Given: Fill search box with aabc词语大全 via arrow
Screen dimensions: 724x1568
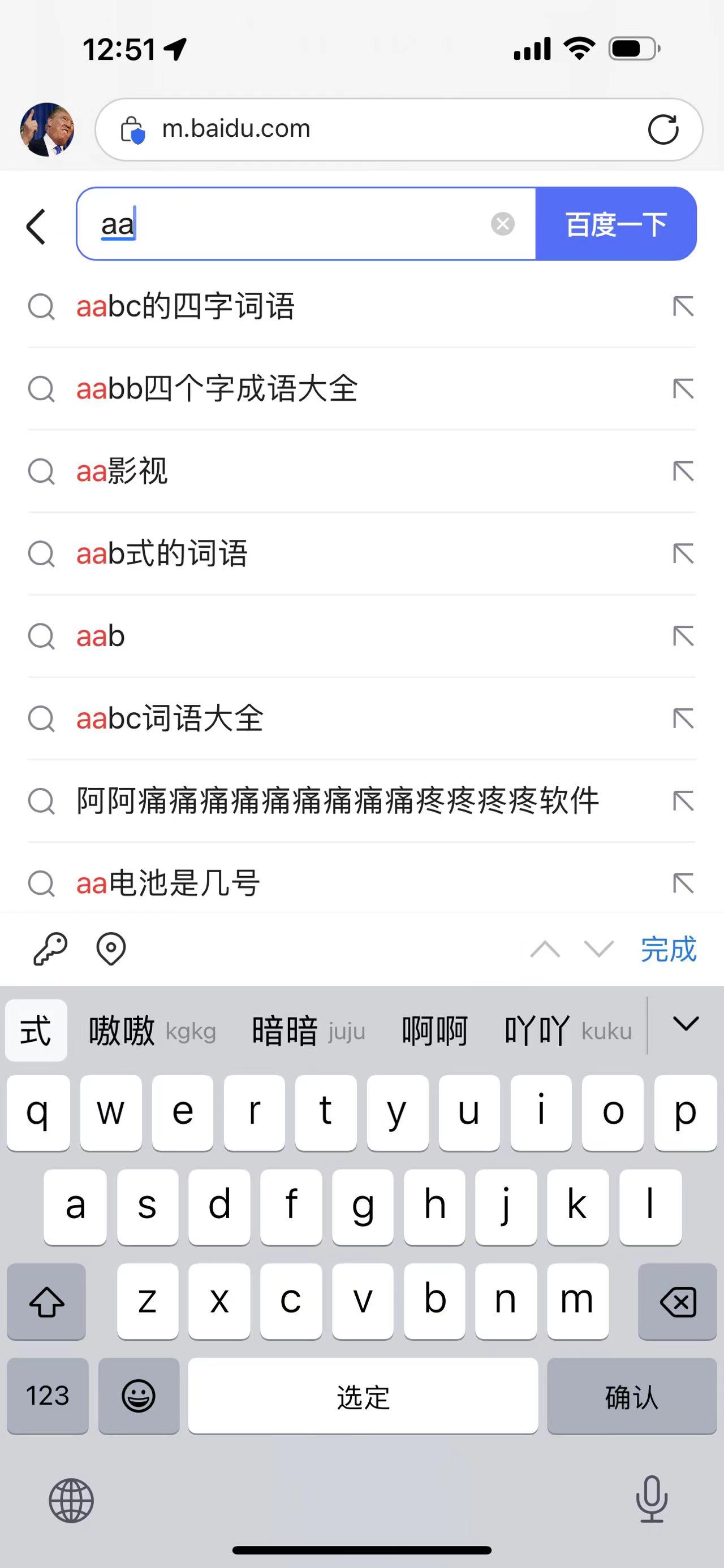Looking at the screenshot, I should coord(683,719).
